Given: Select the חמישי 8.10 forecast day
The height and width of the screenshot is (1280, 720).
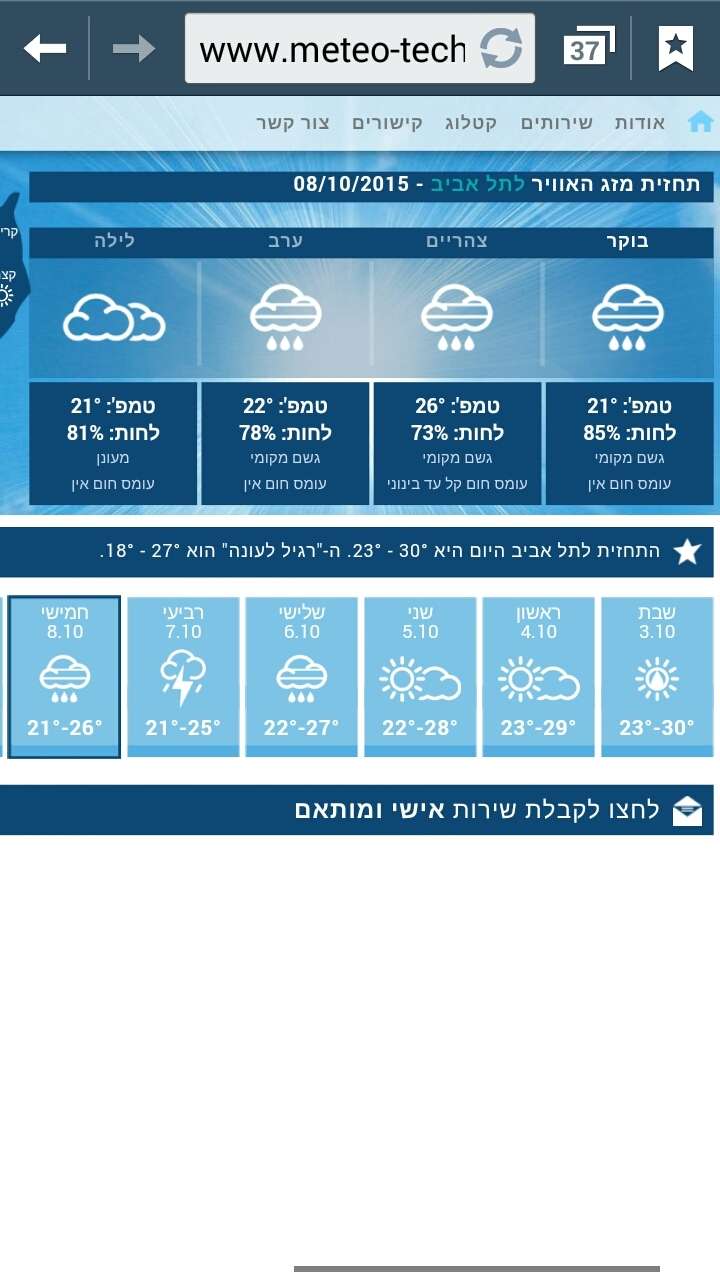Looking at the screenshot, I should tap(65, 677).
